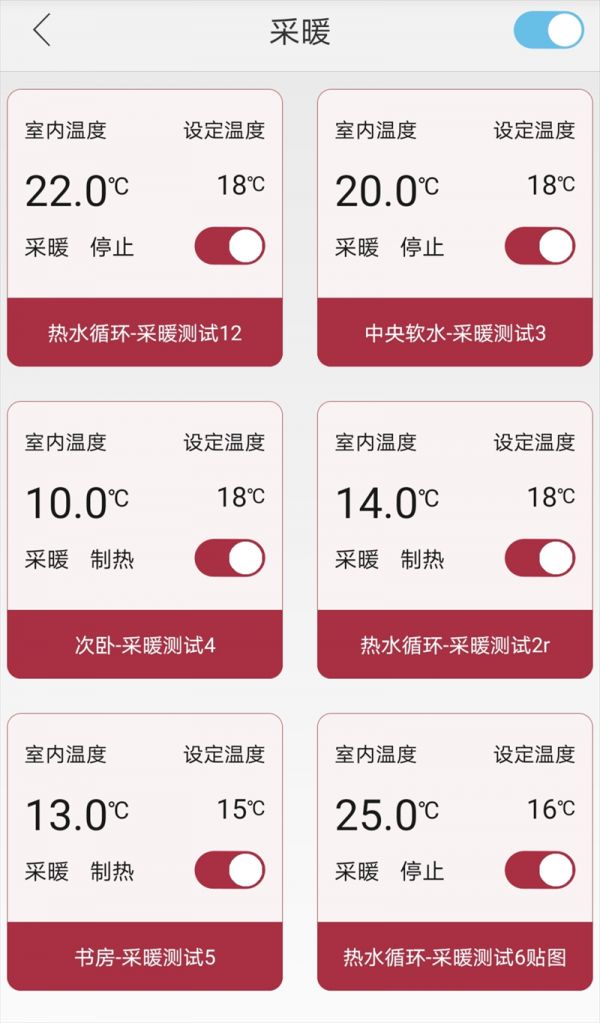Switch off 热水循环-采暖测试2r heating
This screenshot has width=600, height=1023.
point(540,558)
